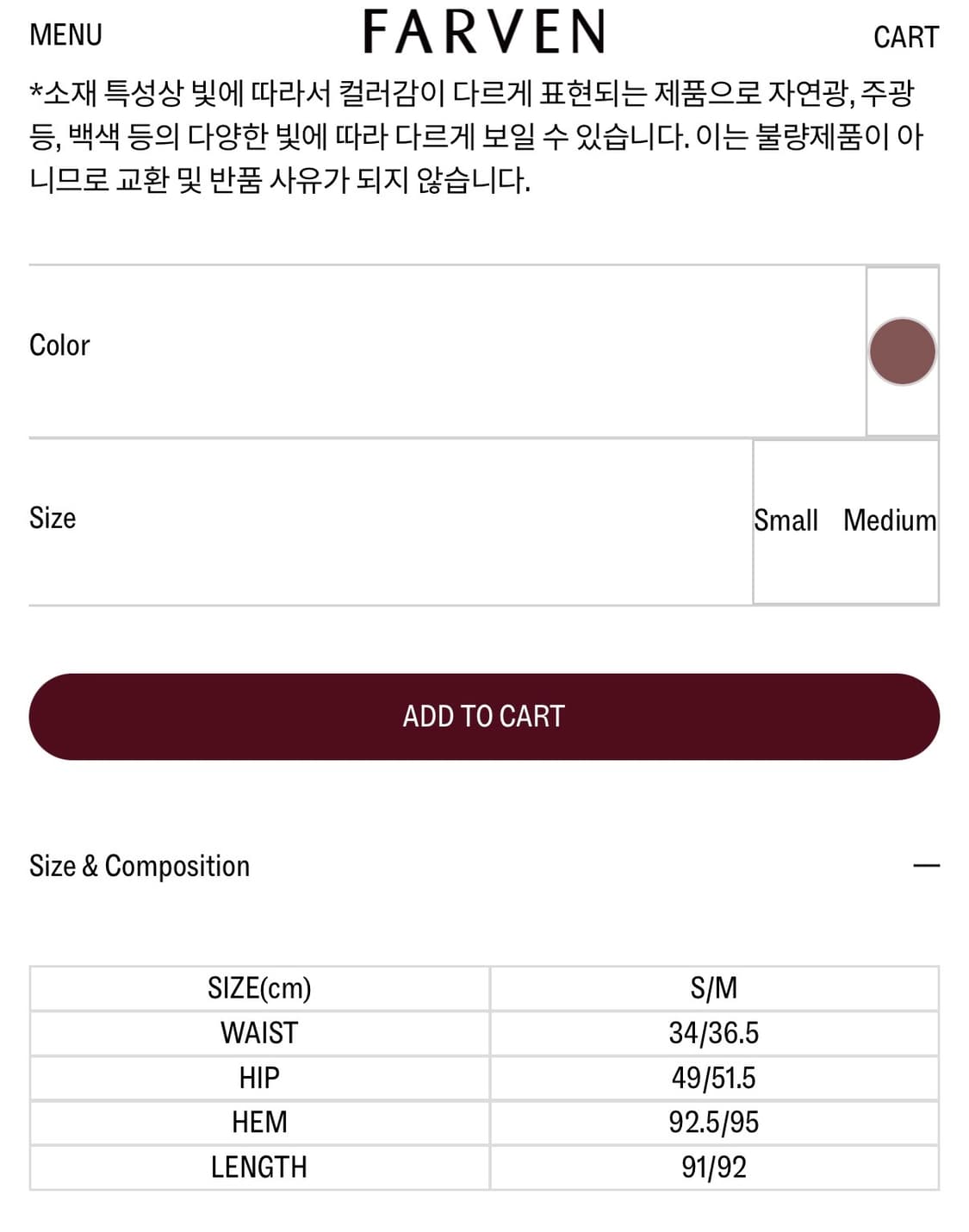Select the Medium size option
Screen dimensions: 969x1232
click(x=889, y=520)
